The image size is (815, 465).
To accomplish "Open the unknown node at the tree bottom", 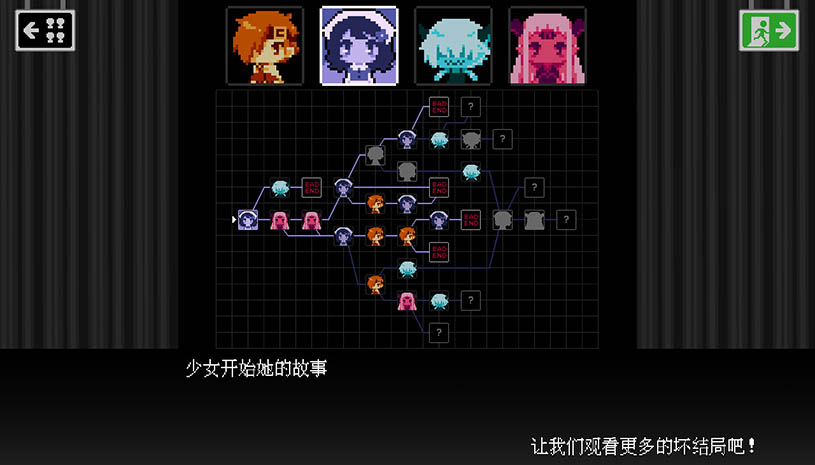I will [x=439, y=332].
